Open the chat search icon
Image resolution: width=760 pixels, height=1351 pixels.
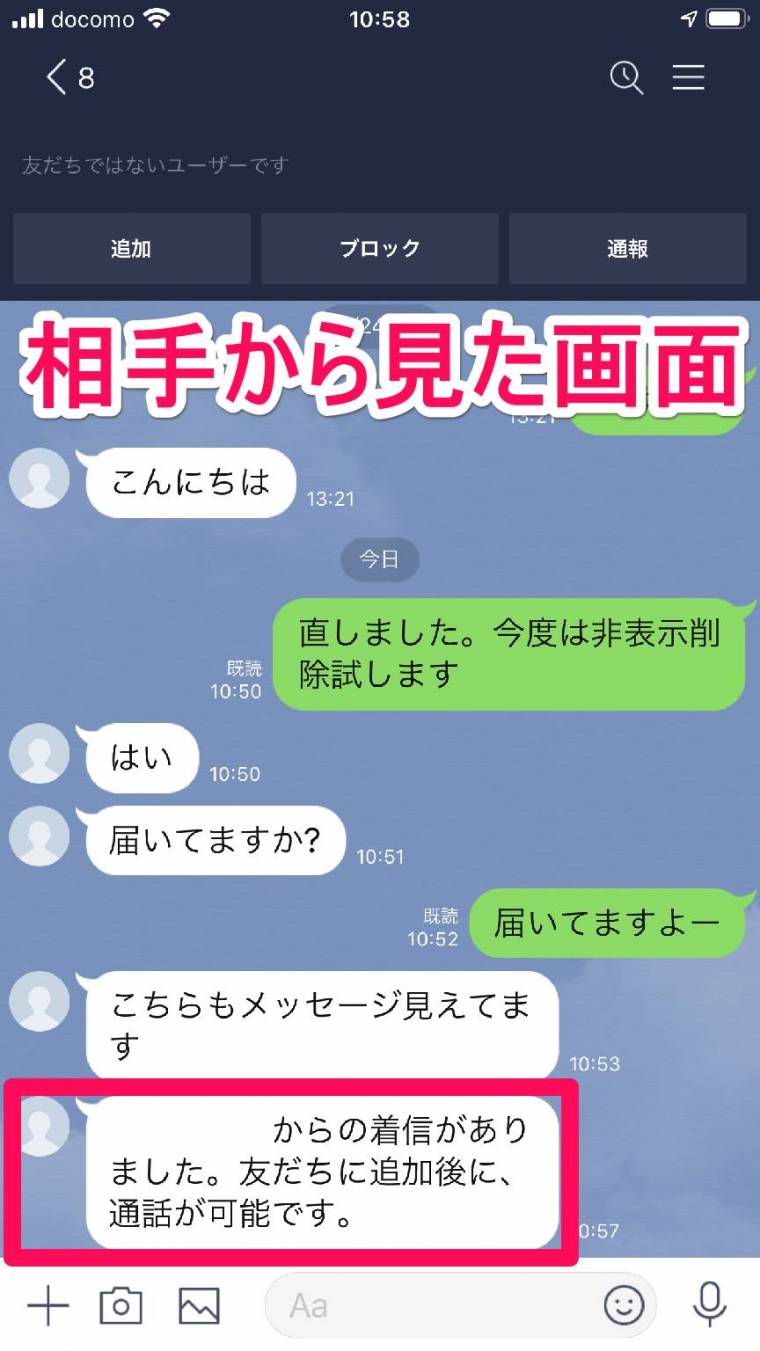[626, 77]
